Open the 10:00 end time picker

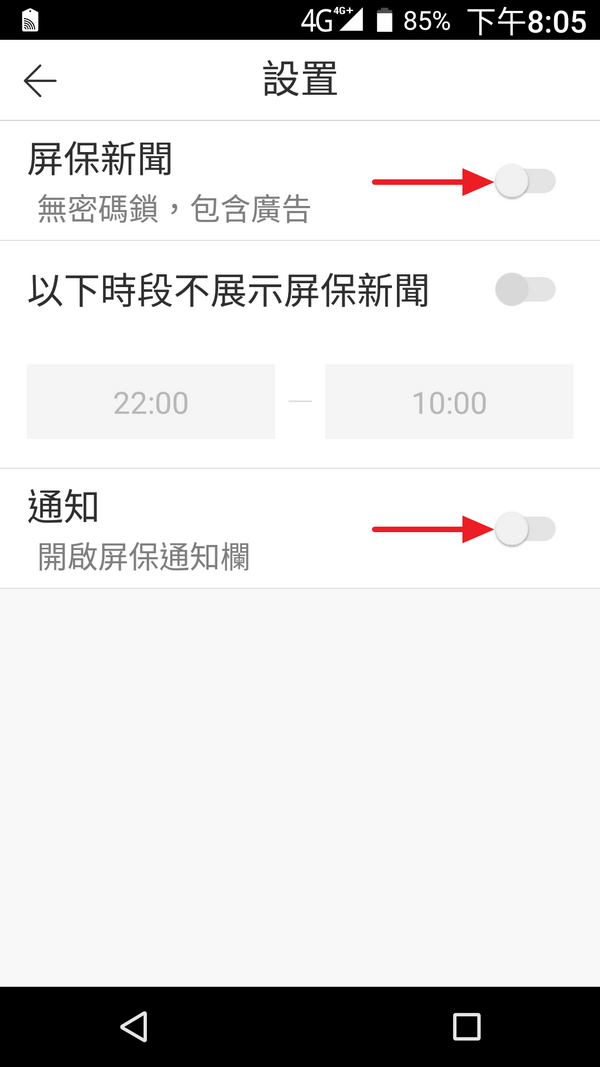click(449, 402)
